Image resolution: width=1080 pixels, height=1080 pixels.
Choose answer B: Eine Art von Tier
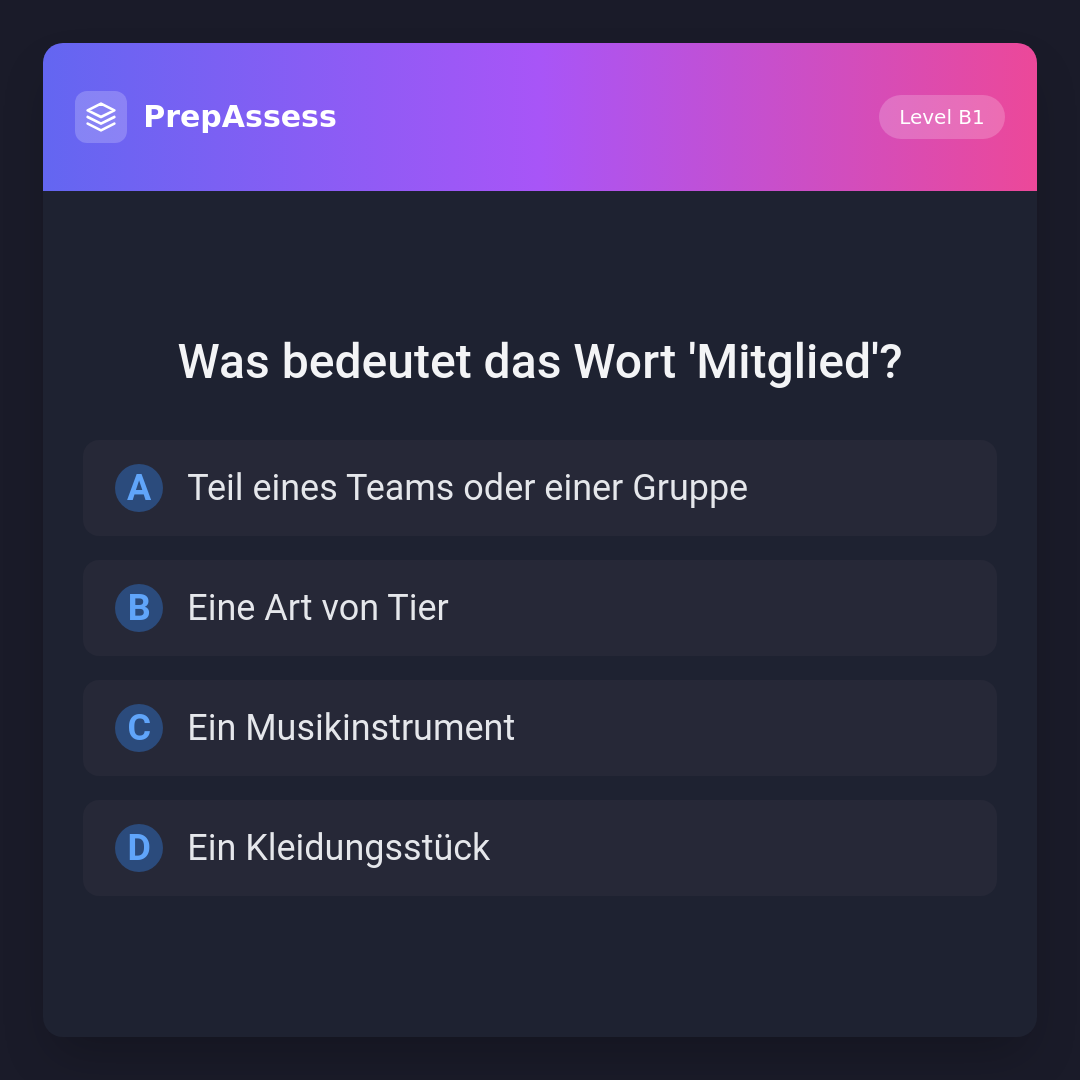tap(539, 608)
